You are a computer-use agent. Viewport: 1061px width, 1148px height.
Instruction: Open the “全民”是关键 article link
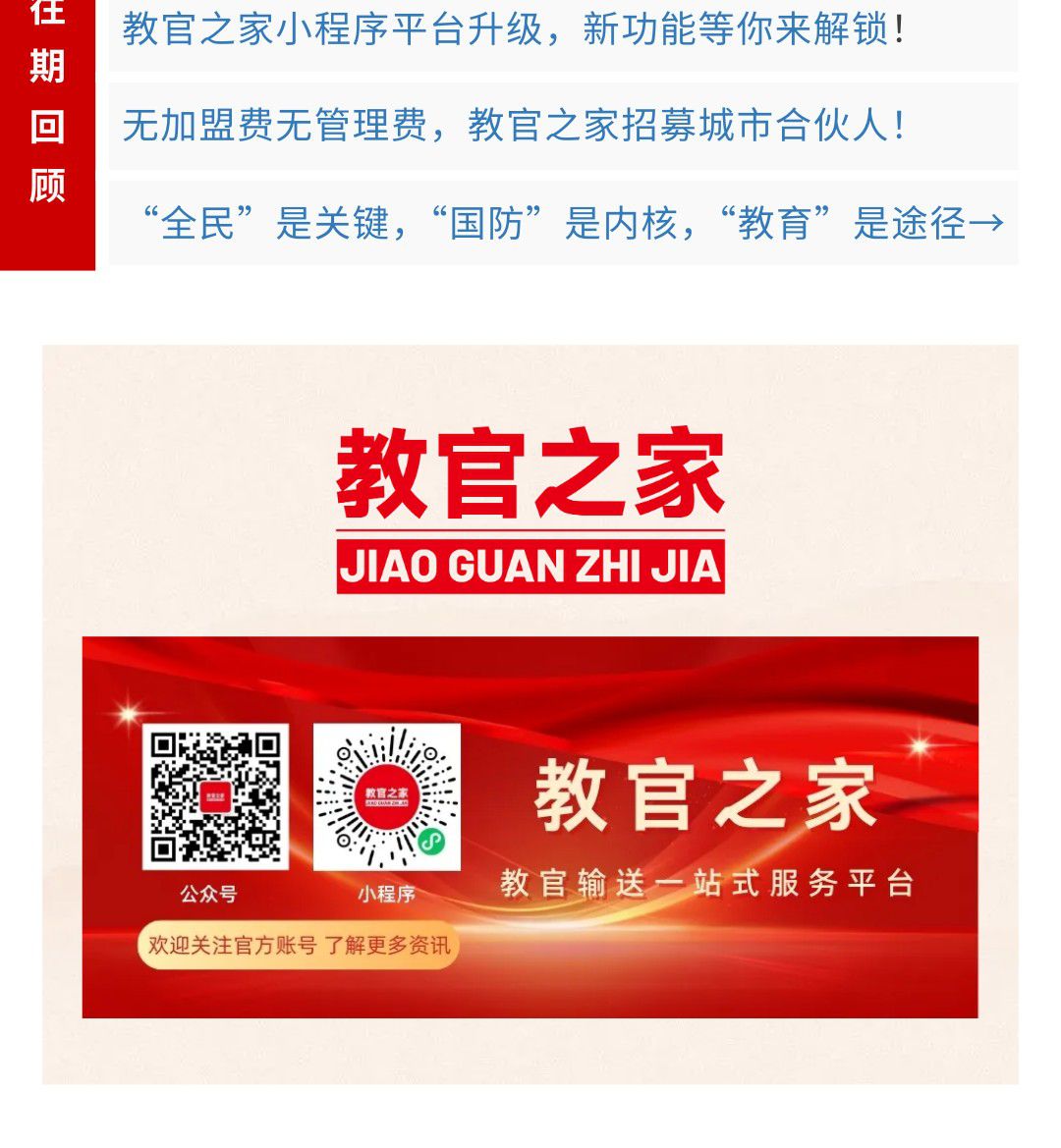(570, 224)
